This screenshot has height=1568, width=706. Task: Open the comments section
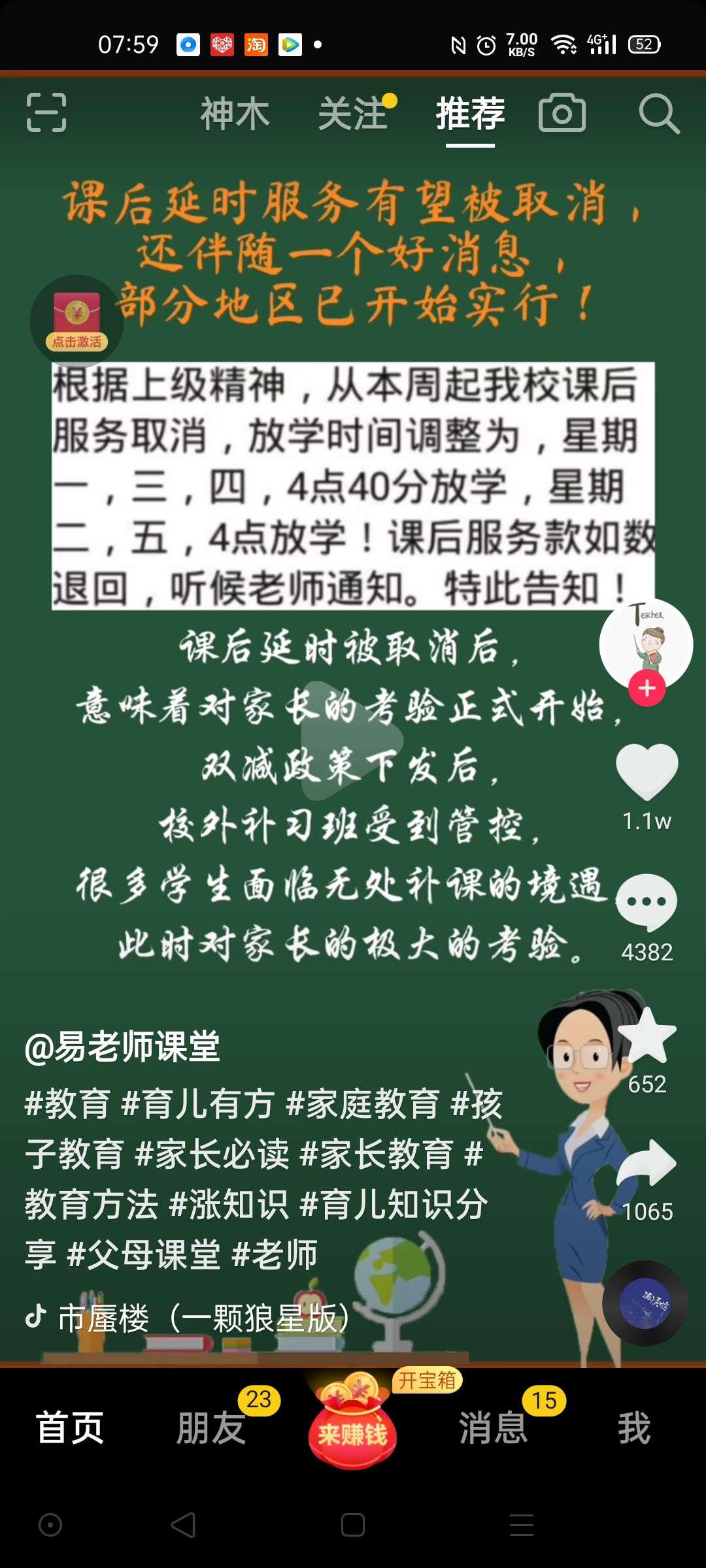point(647,903)
